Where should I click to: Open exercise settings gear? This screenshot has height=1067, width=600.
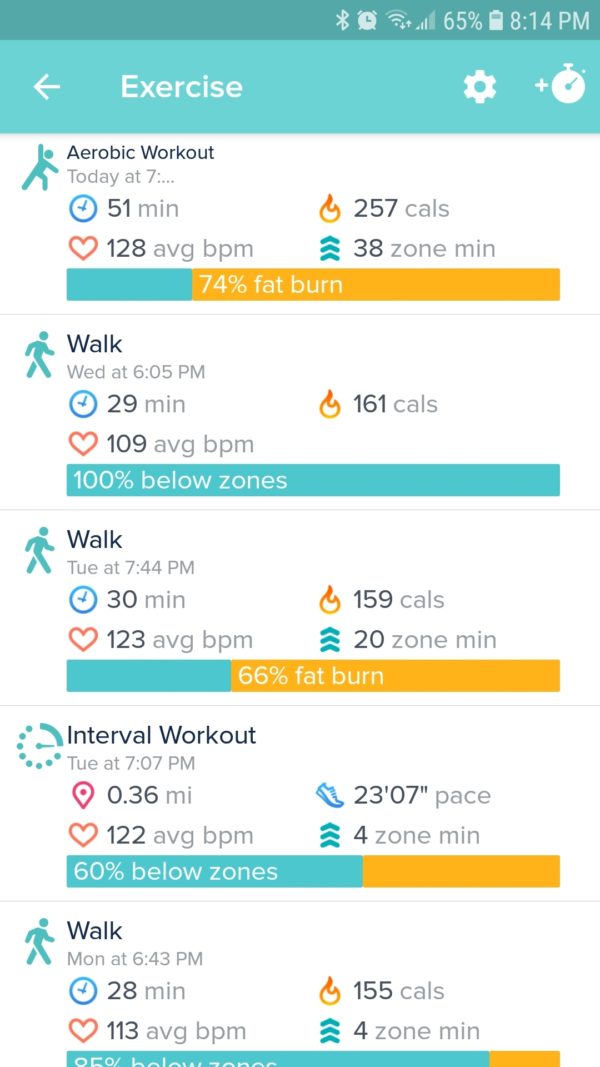(480, 87)
